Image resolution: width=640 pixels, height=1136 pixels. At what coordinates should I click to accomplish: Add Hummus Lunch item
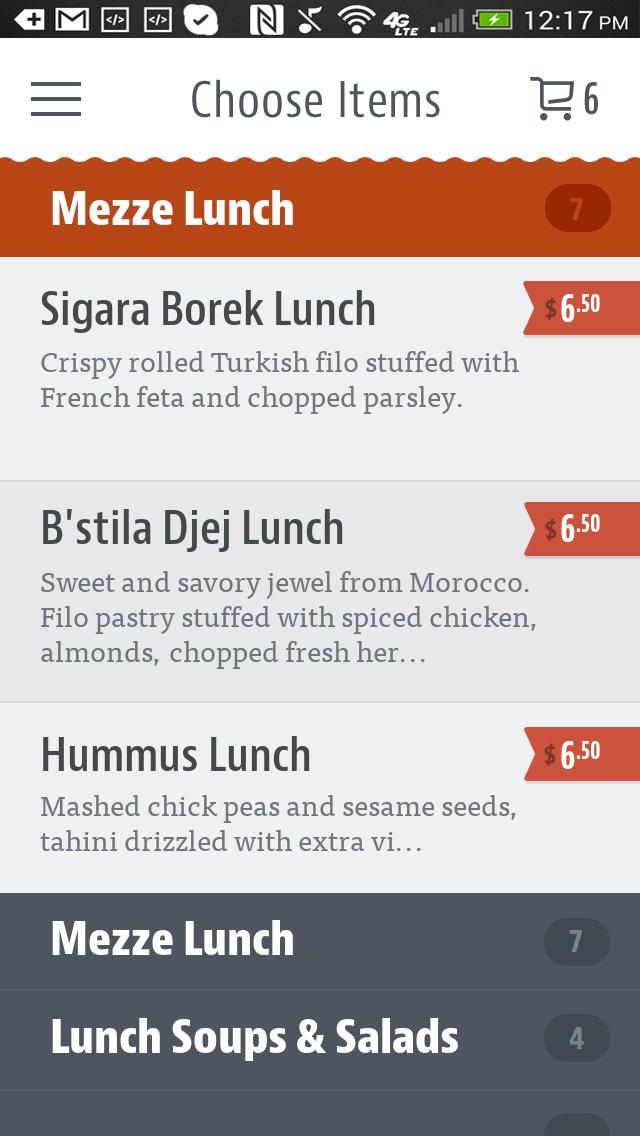280,797
